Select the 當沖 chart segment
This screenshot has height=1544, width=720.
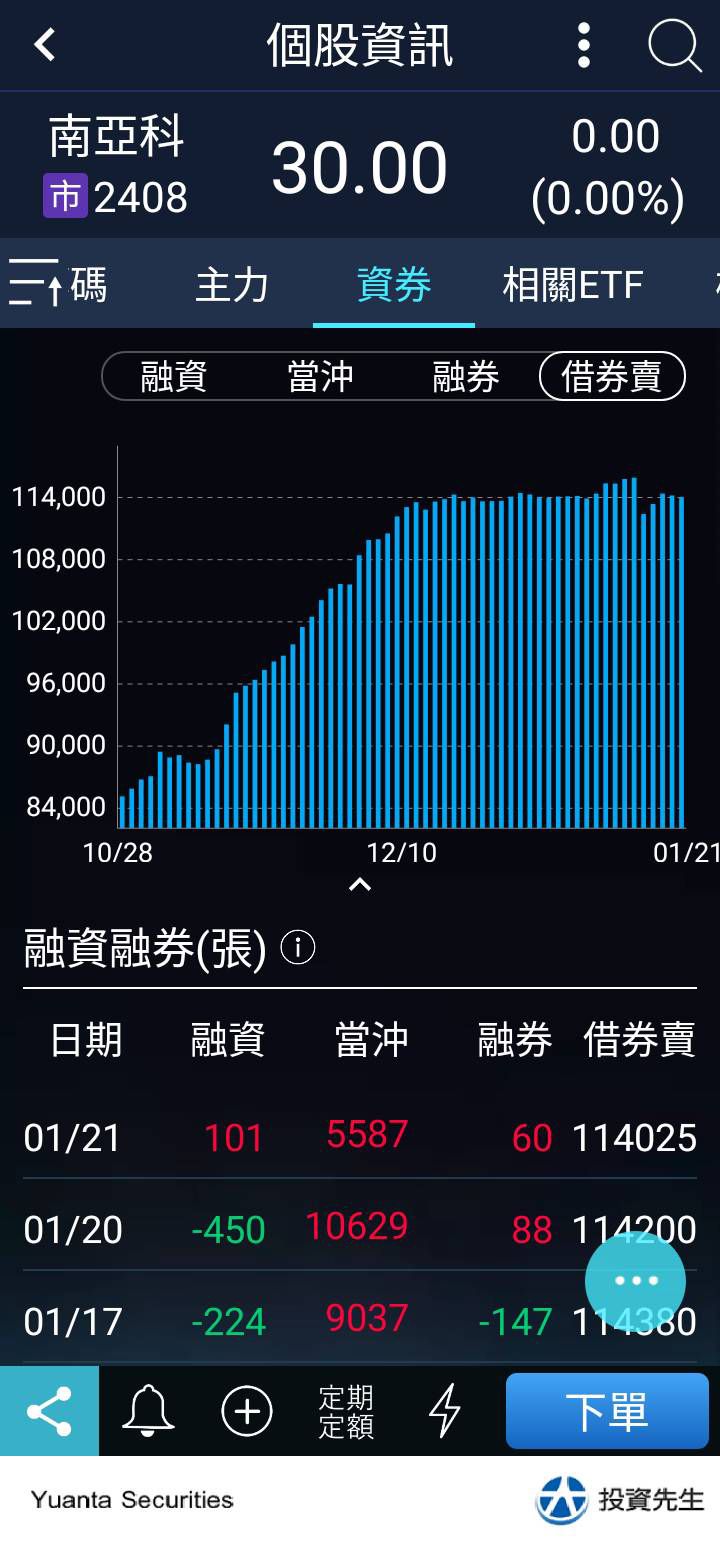pos(320,377)
